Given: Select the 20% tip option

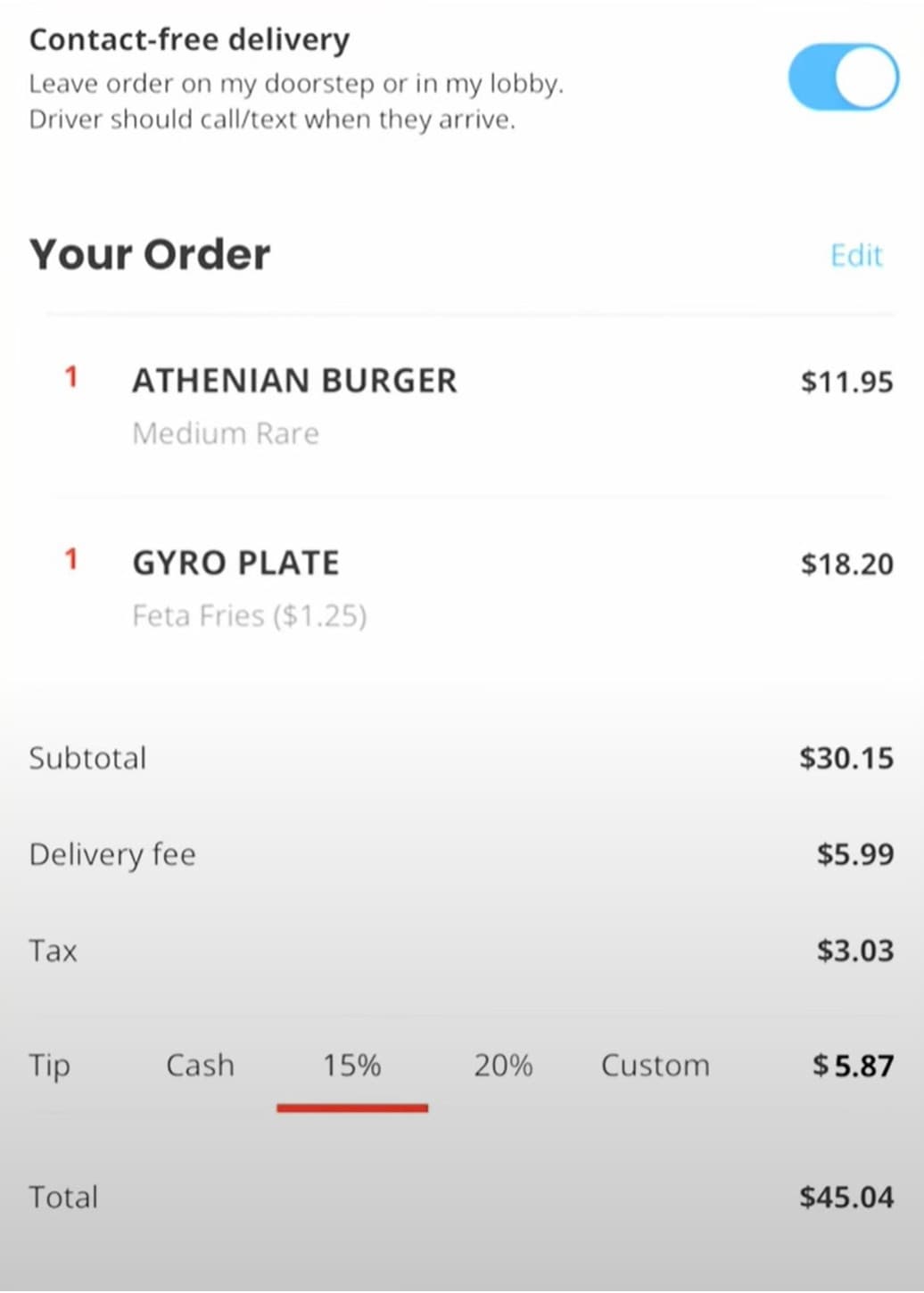Looking at the screenshot, I should (x=502, y=1066).
